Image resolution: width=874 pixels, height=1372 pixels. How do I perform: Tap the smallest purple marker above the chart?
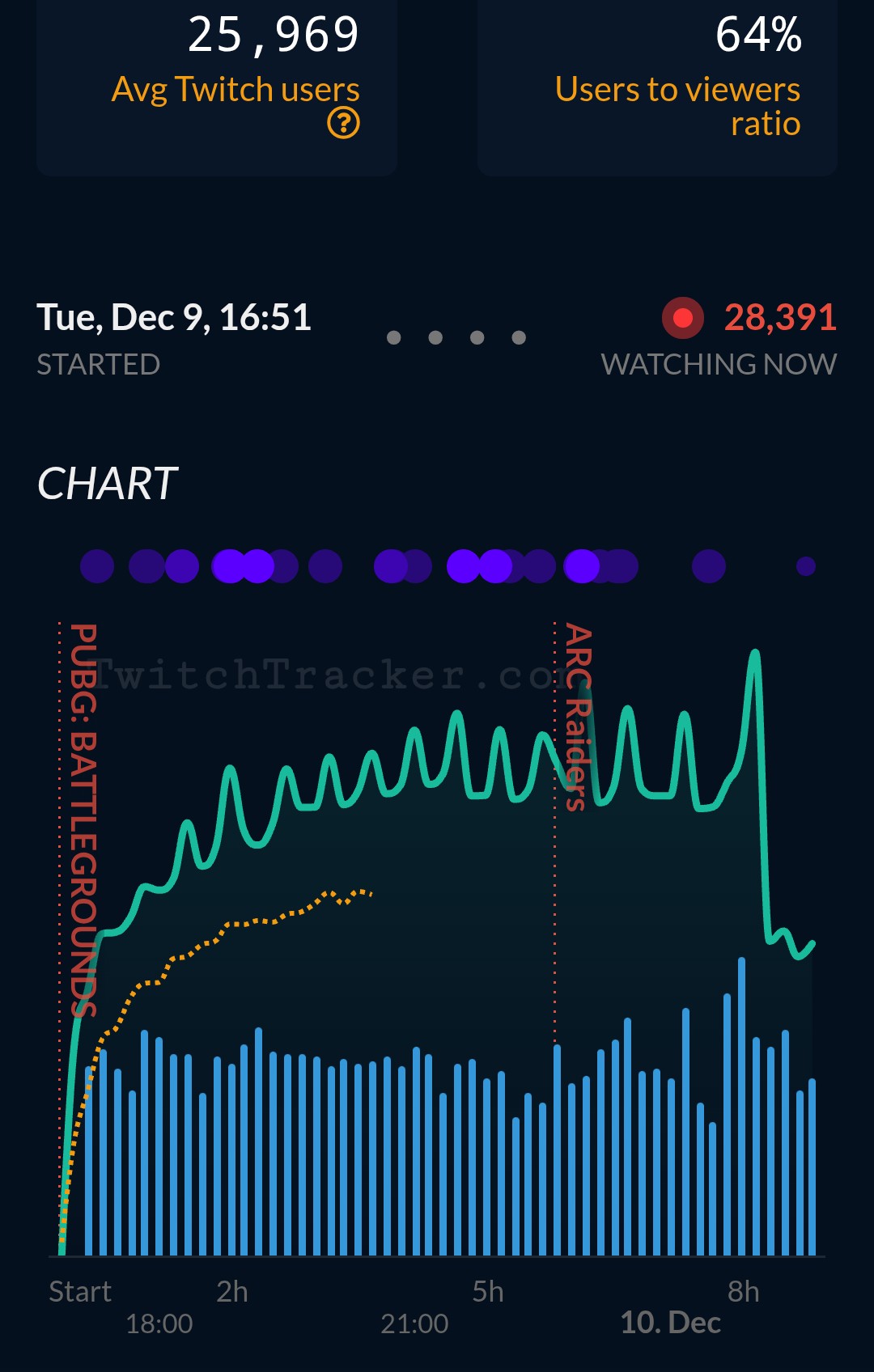[805, 566]
